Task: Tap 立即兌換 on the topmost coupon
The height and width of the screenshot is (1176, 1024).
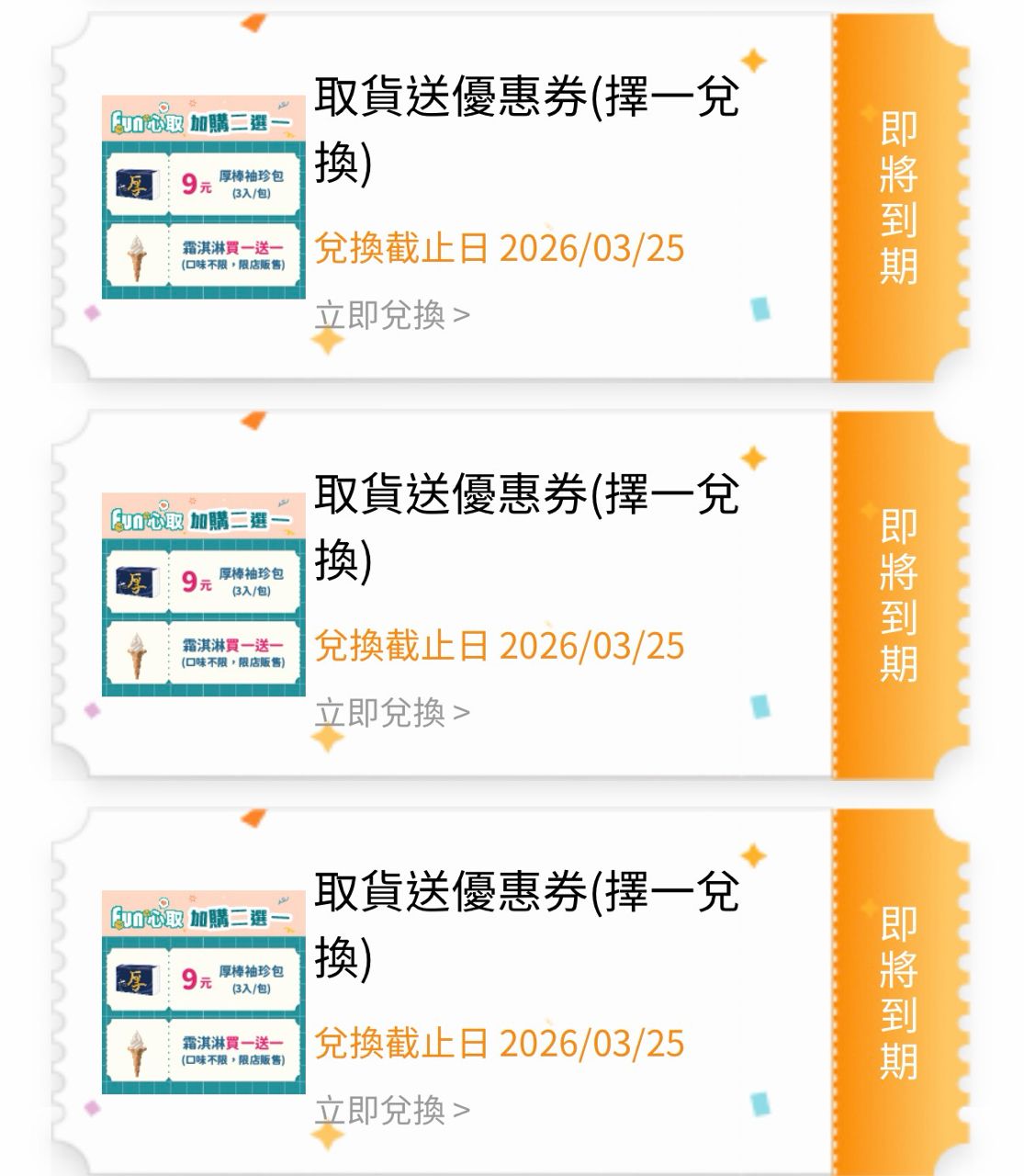Action: coord(392,315)
